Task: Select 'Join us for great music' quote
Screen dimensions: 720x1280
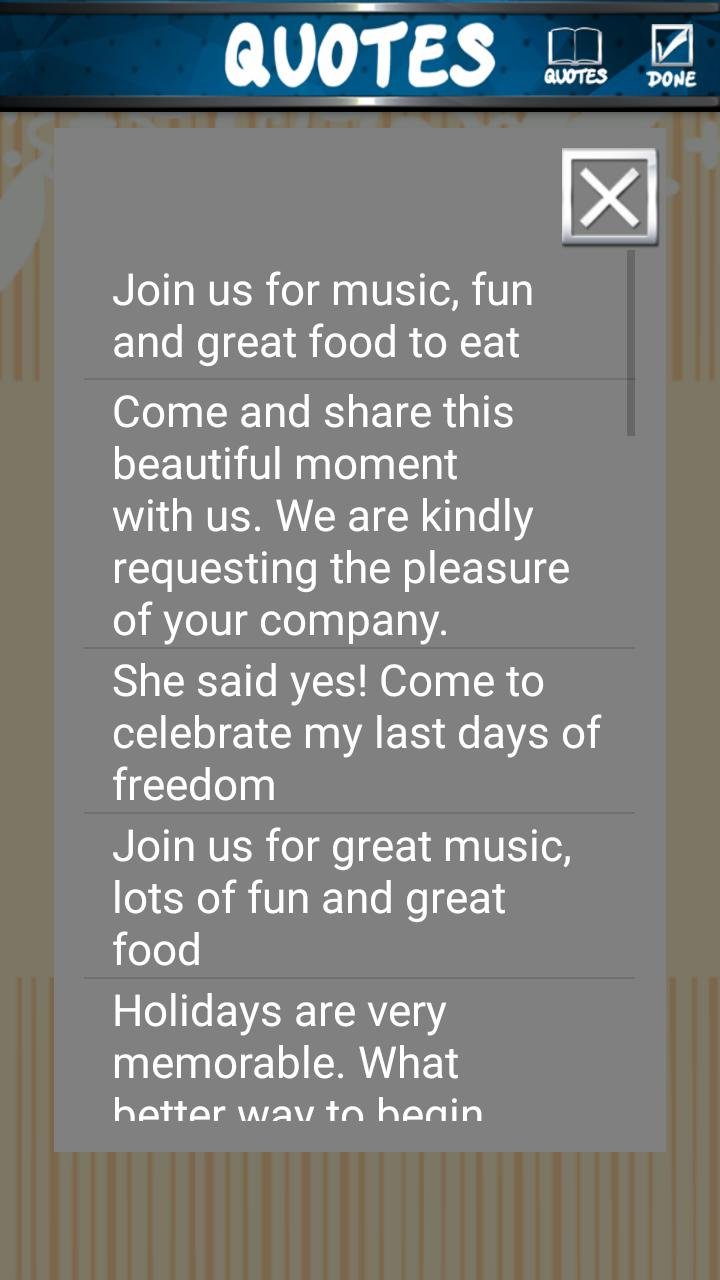Action: tap(359, 896)
